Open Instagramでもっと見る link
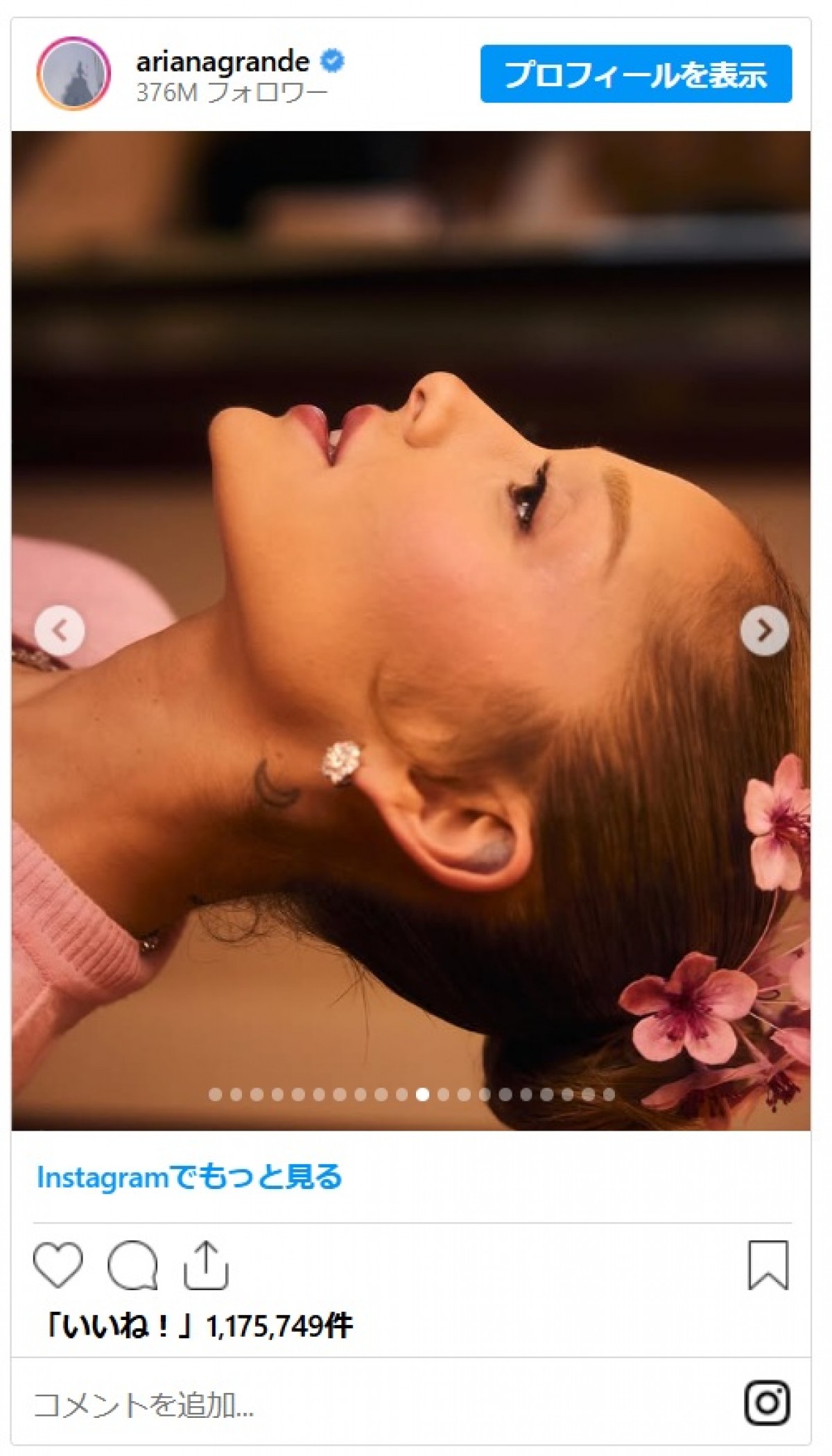Viewport: 832px width, 1456px height. tap(189, 1176)
